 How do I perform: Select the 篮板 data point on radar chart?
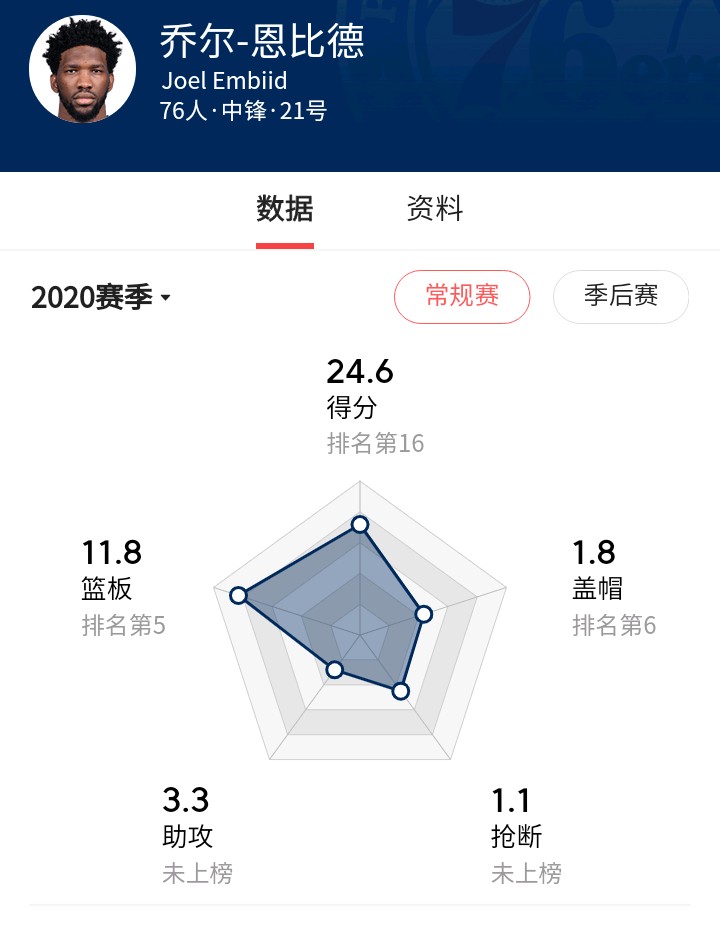(238, 594)
